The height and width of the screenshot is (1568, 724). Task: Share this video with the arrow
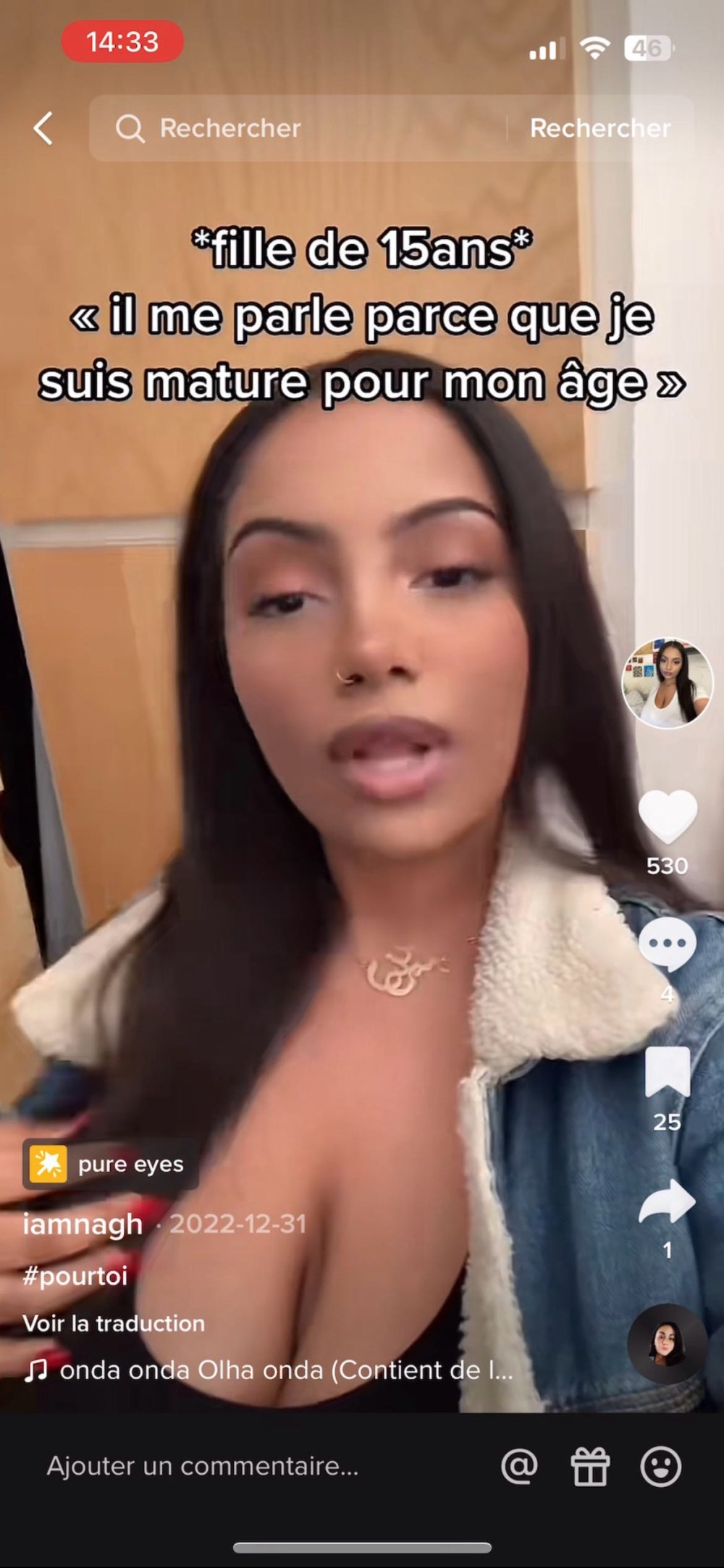(667, 1202)
